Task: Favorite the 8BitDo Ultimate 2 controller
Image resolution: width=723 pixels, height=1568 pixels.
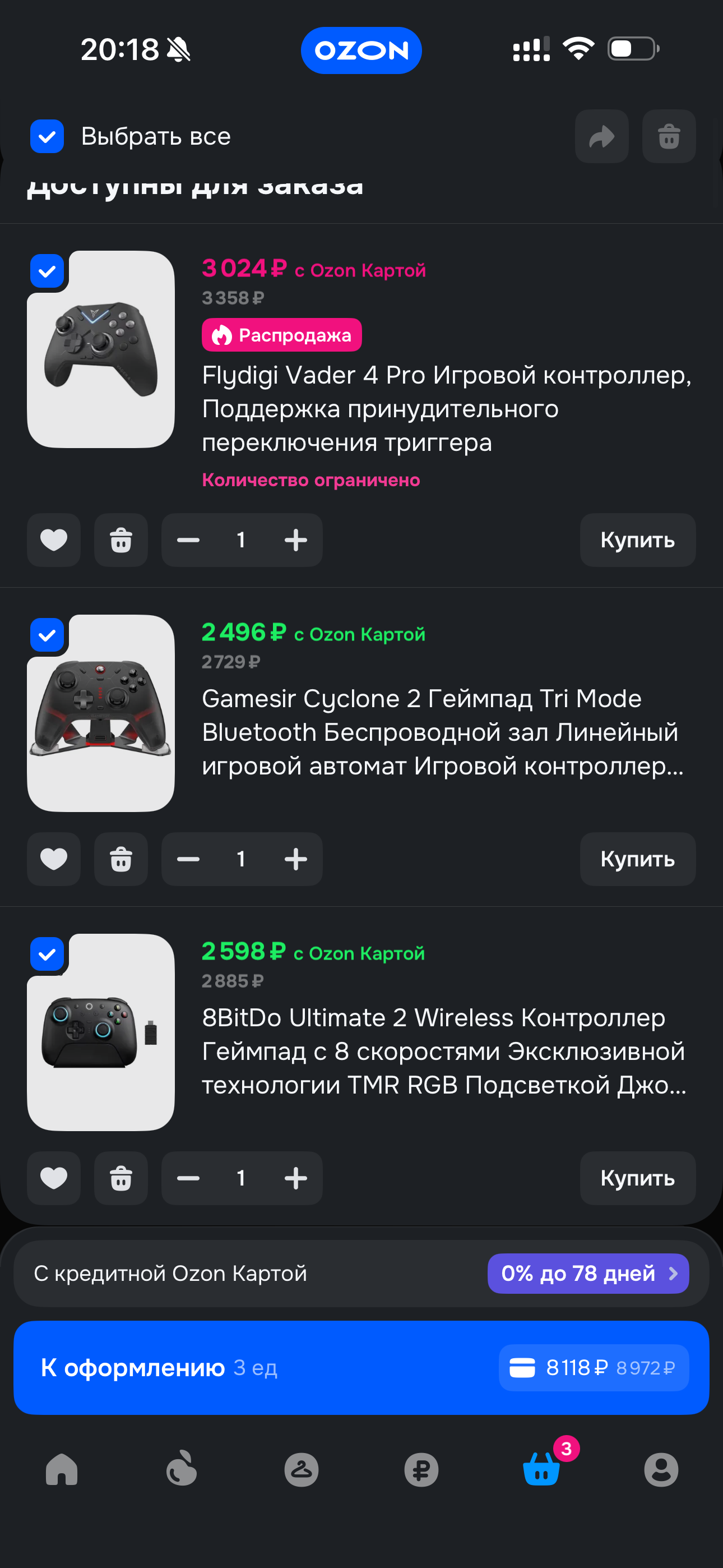Action: click(54, 1178)
